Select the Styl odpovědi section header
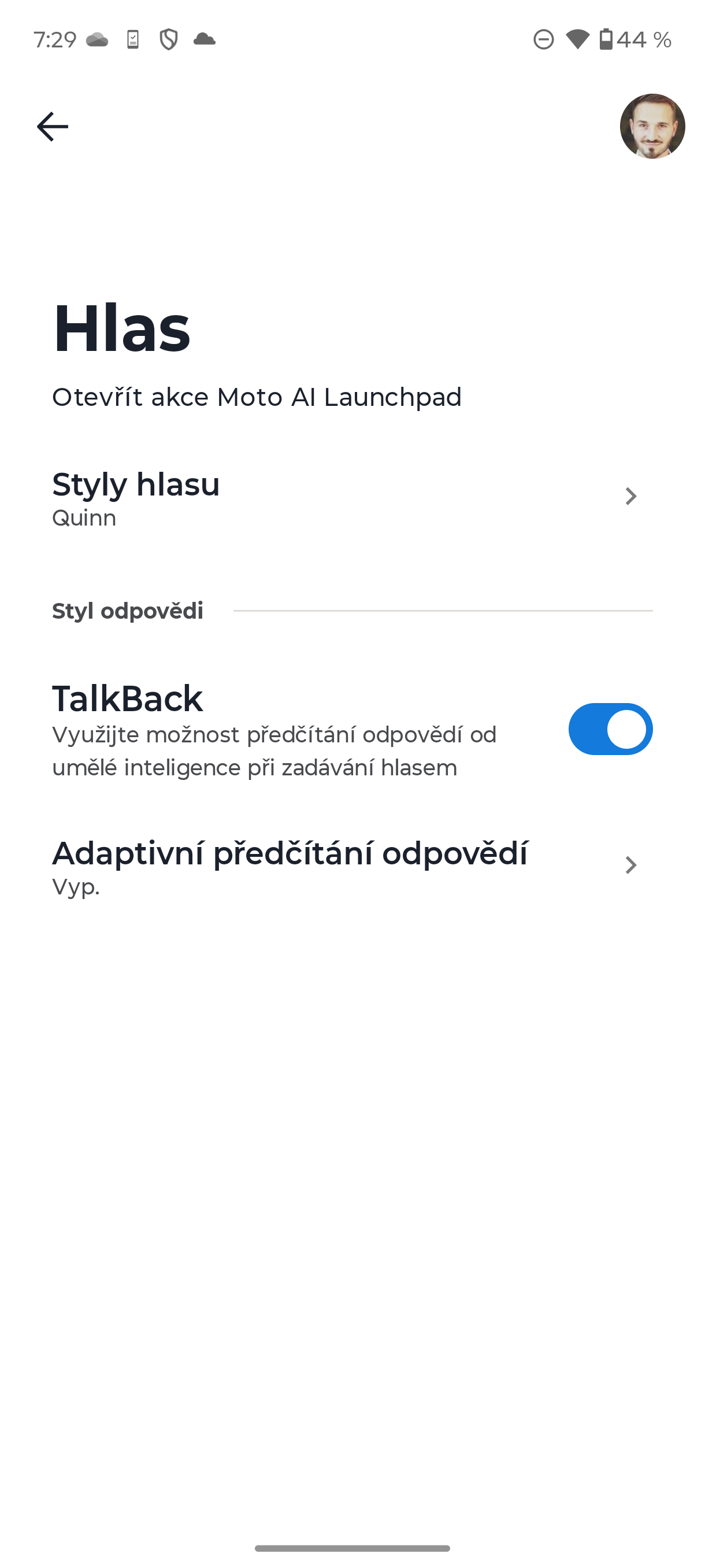This screenshot has height=1568, width=705. (x=128, y=610)
